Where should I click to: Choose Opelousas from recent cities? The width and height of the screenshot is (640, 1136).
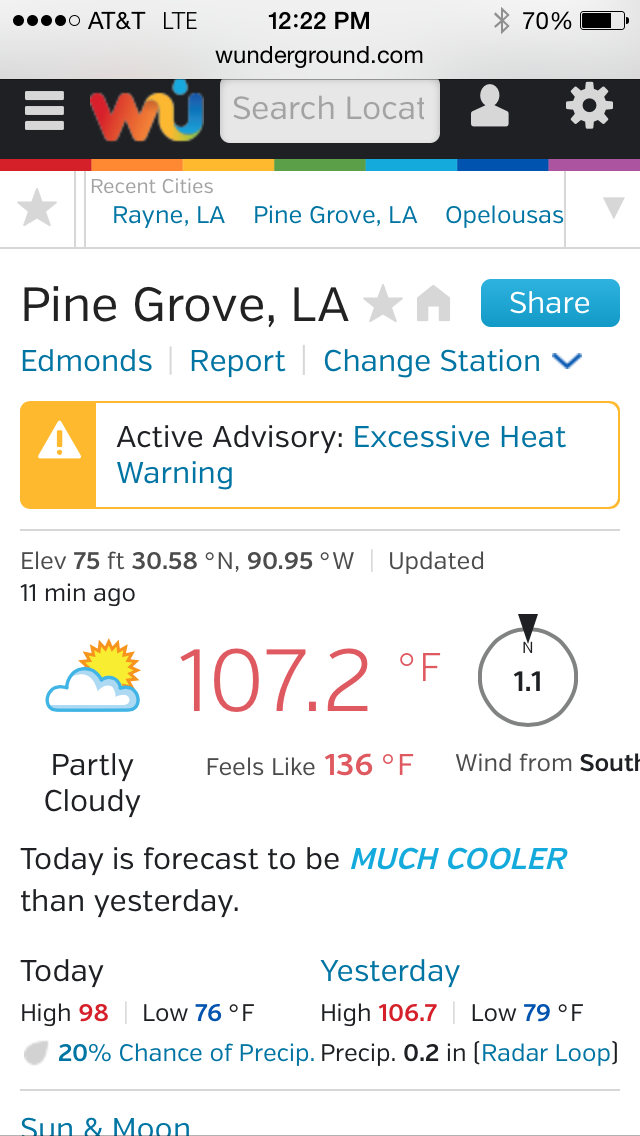[504, 215]
